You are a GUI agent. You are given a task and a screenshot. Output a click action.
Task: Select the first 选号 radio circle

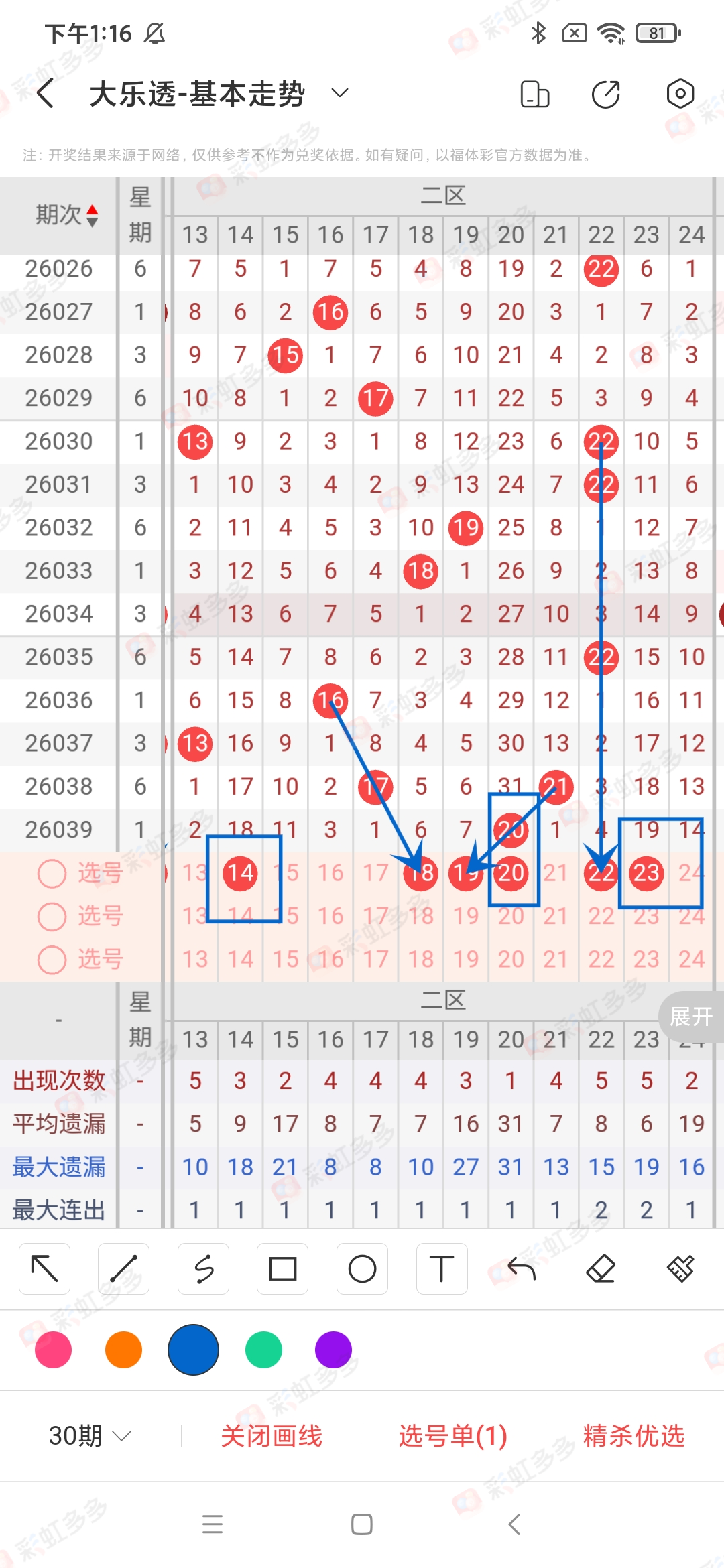(x=52, y=874)
